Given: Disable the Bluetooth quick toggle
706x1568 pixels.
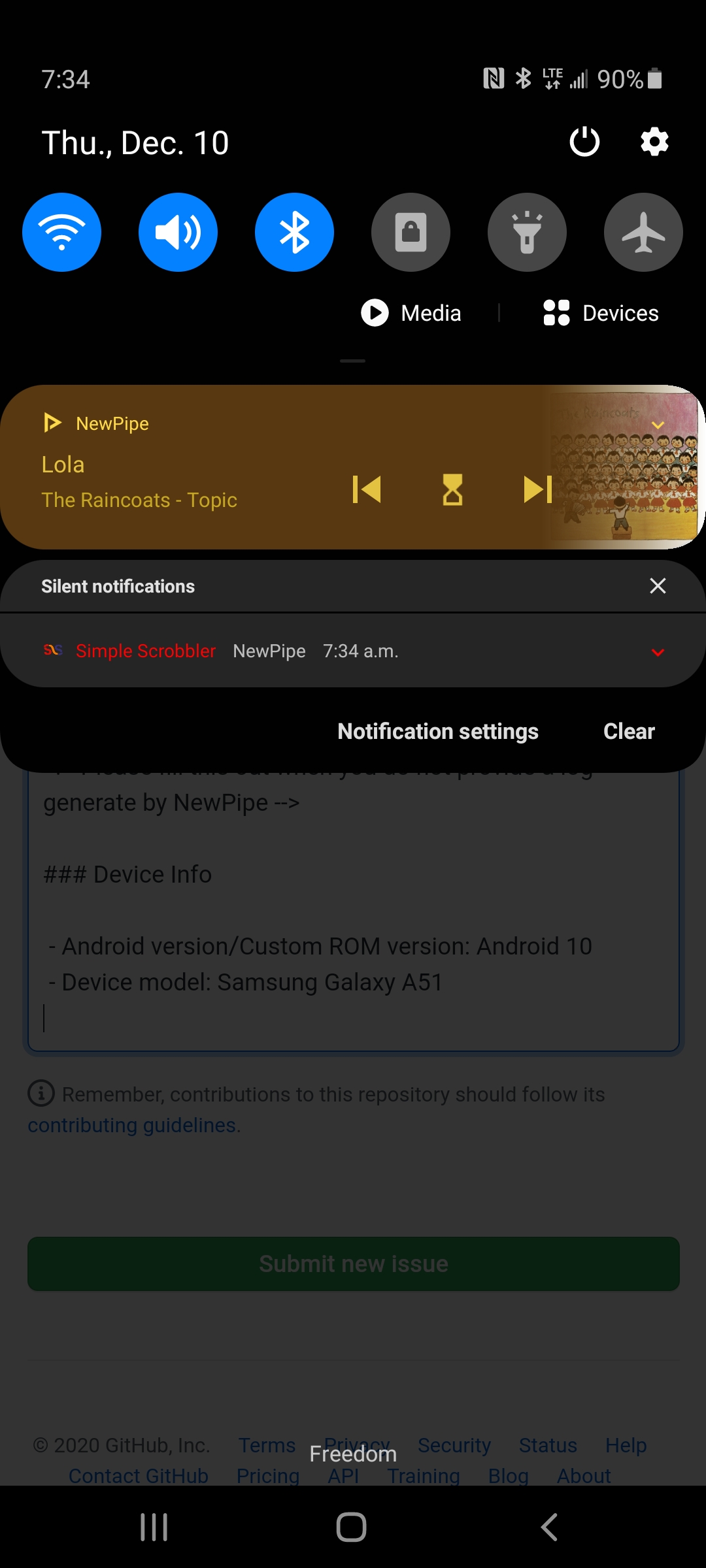Looking at the screenshot, I should (294, 232).
